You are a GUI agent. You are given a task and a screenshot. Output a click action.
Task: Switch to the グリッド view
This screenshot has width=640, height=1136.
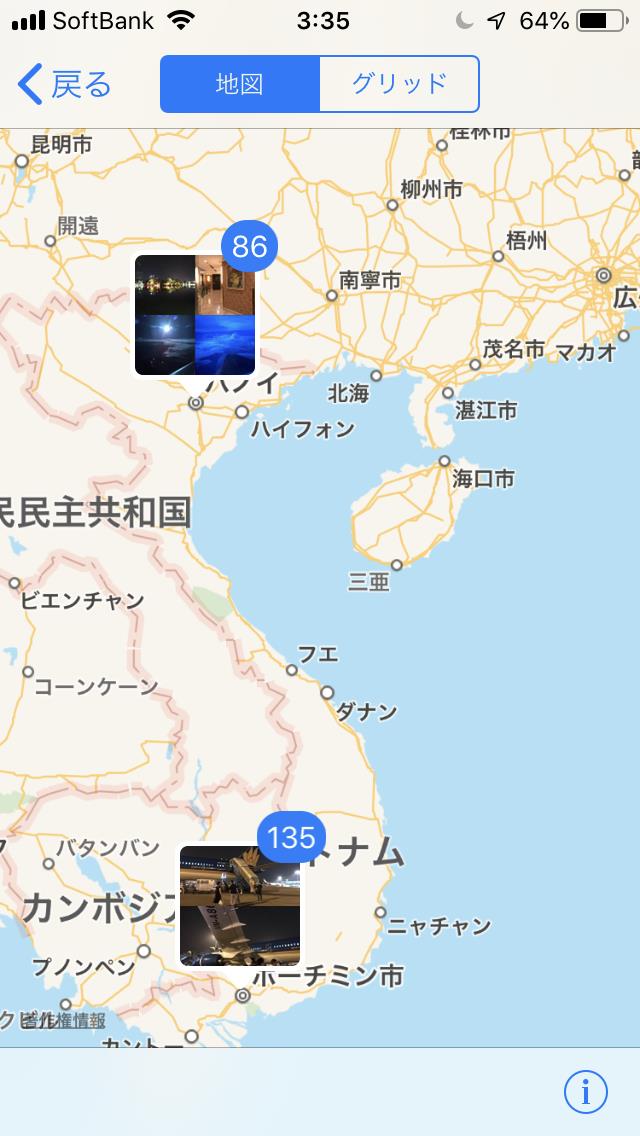click(399, 84)
